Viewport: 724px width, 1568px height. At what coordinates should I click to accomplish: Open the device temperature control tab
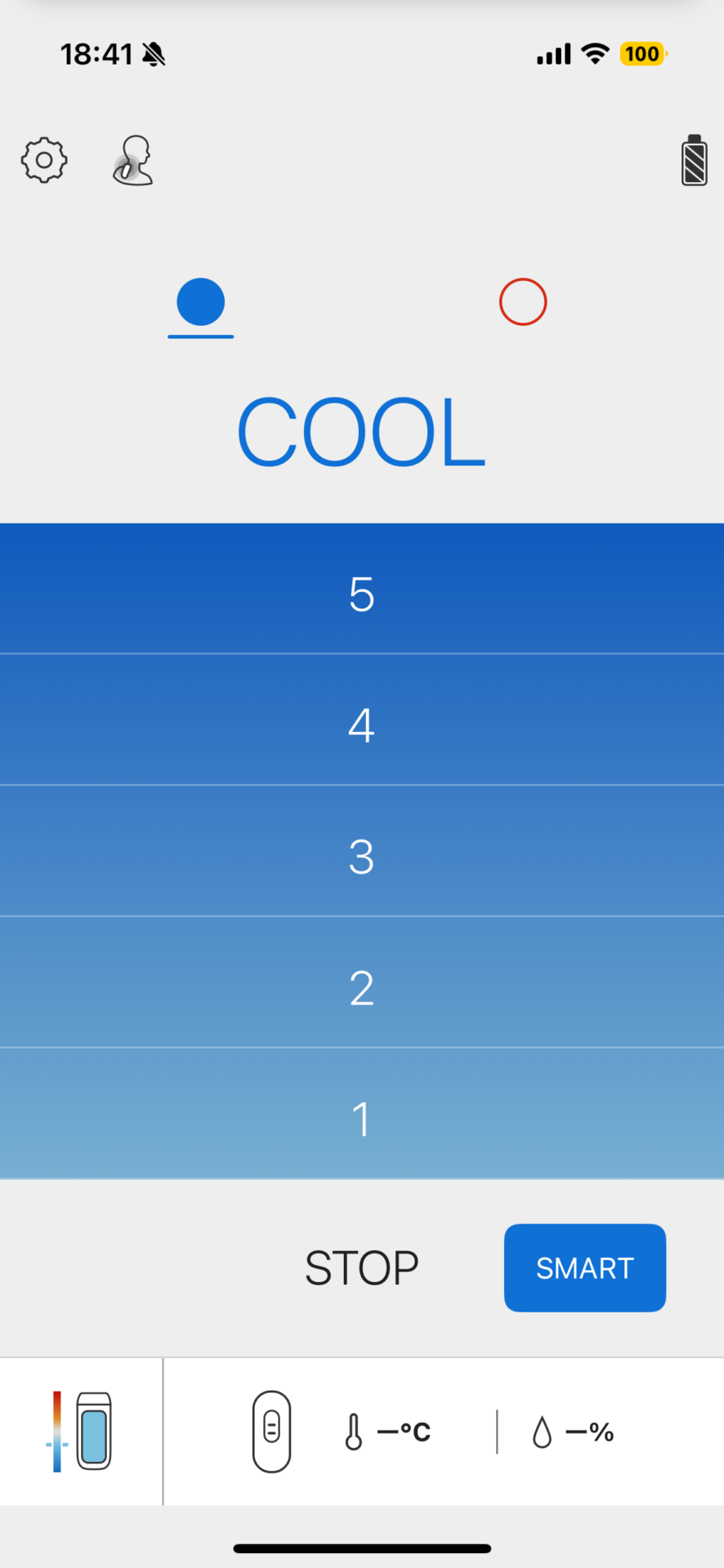click(81, 1432)
